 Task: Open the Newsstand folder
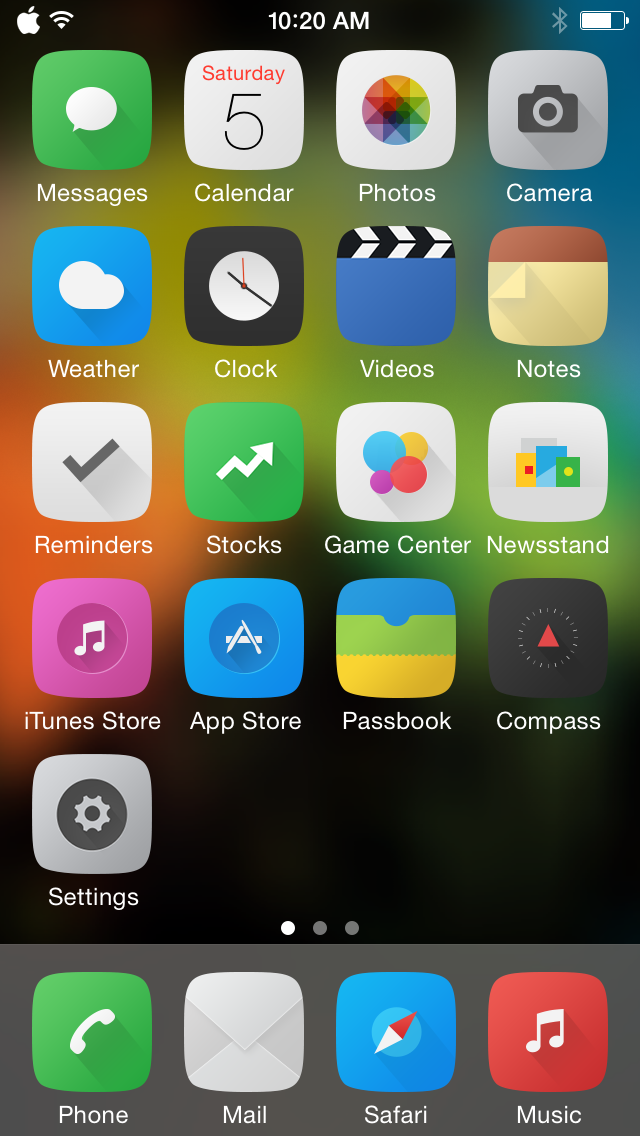(548, 462)
